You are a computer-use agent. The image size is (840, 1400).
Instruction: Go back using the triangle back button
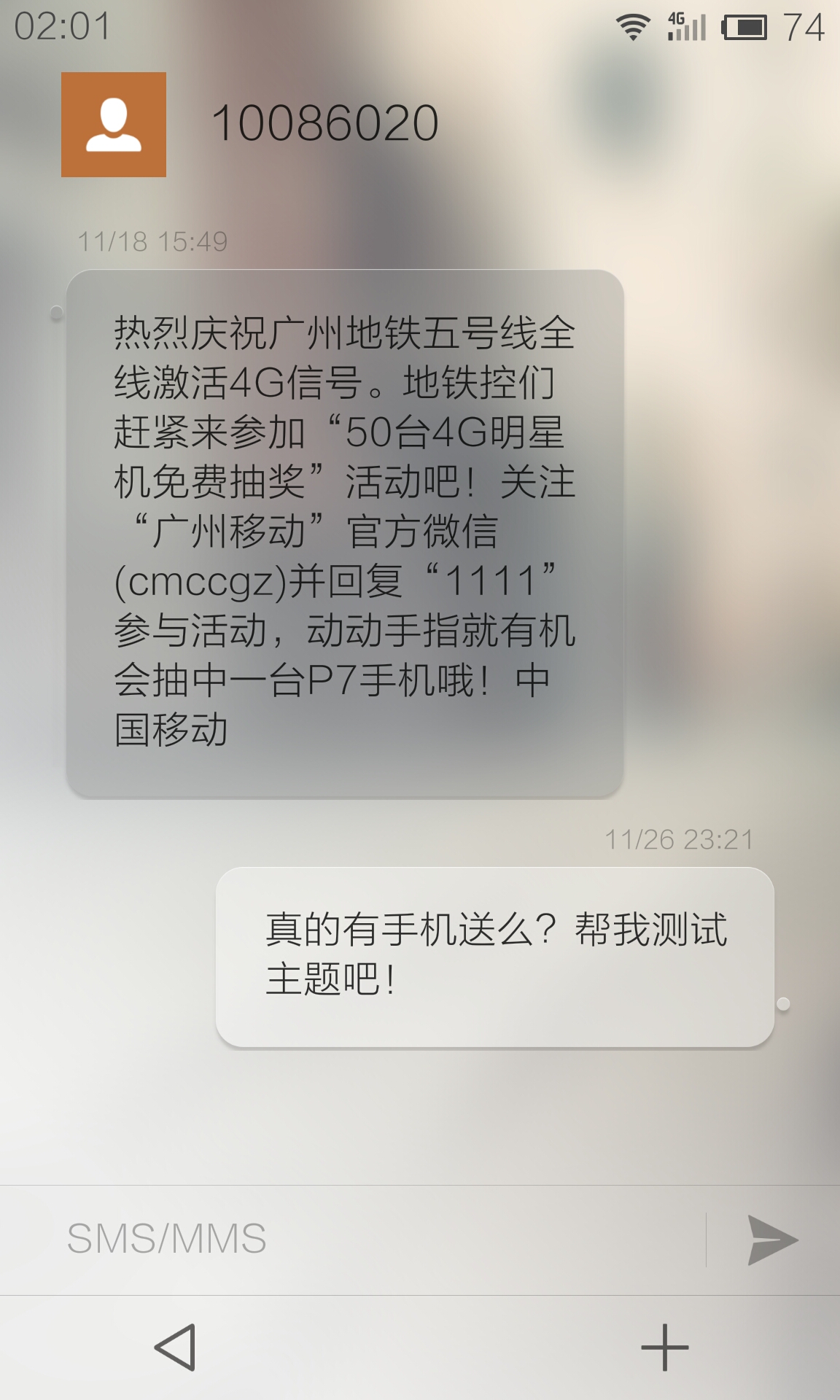point(175,1347)
